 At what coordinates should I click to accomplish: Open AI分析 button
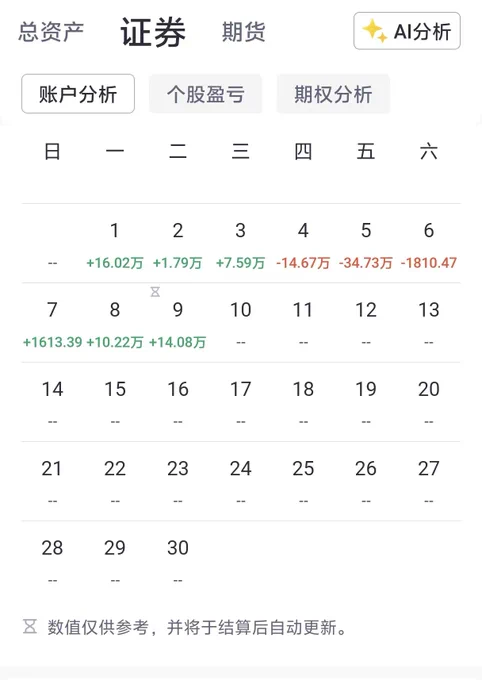(407, 31)
